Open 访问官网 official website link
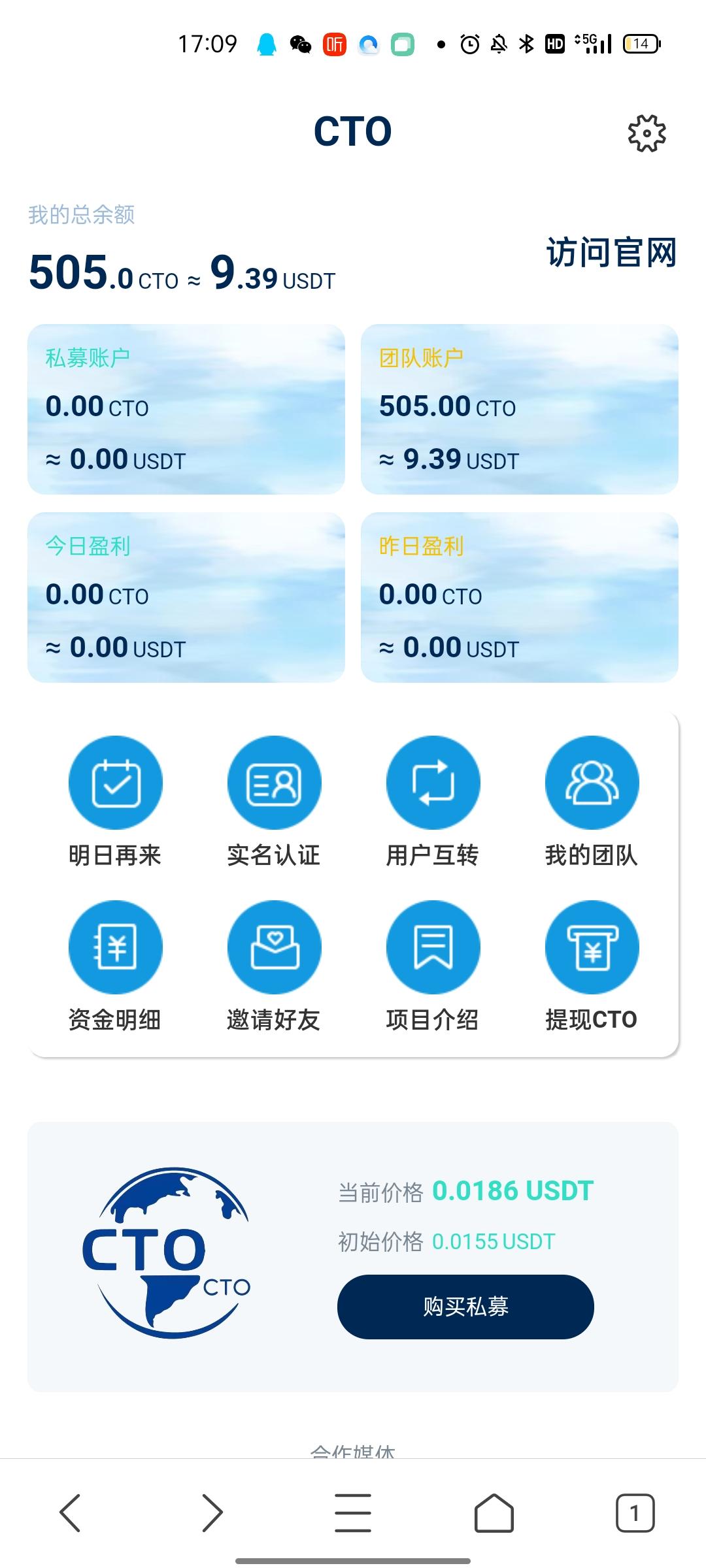The width and height of the screenshot is (706, 1568). point(612,253)
